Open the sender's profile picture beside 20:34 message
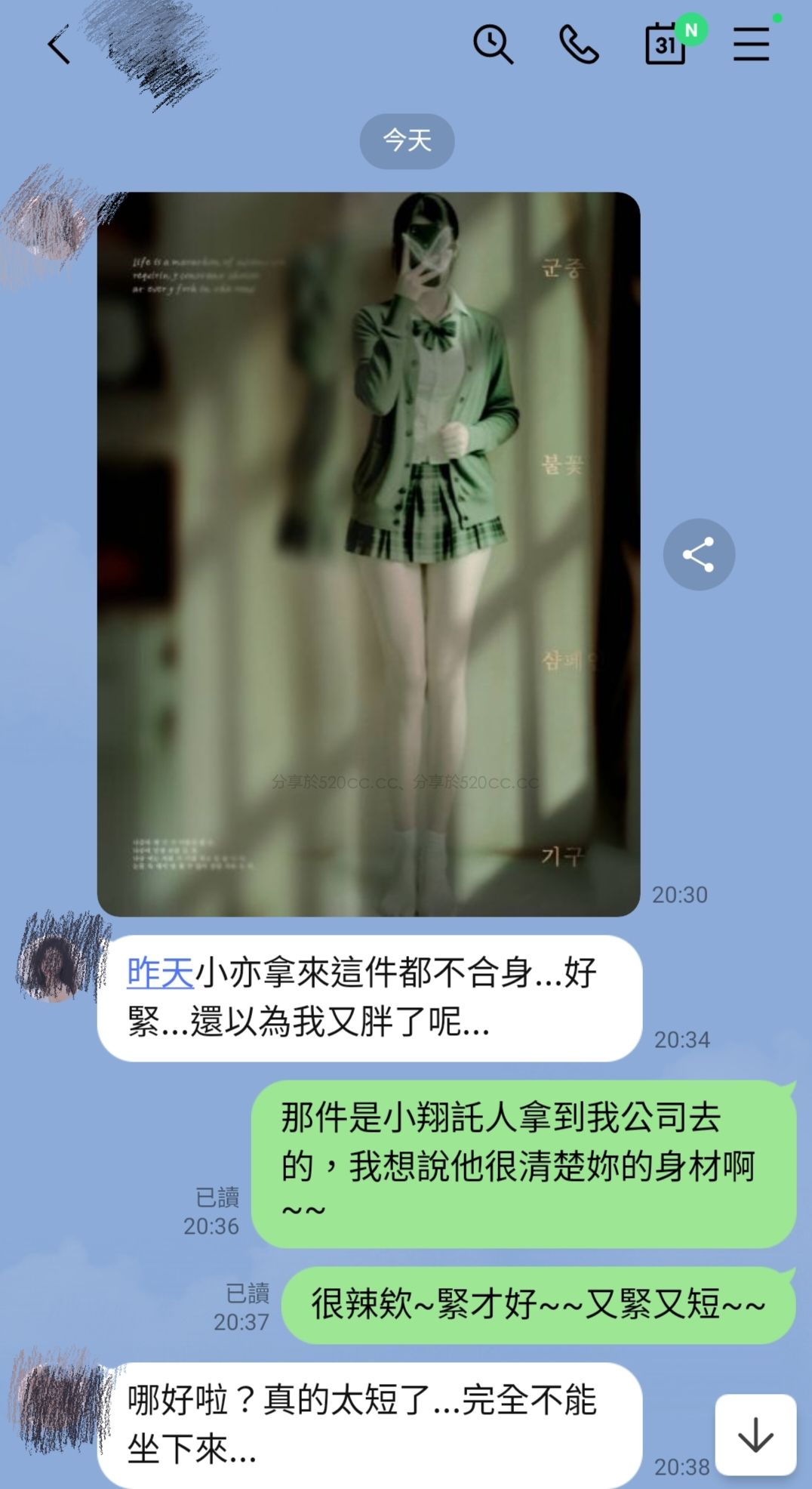This screenshot has width=812, height=1489. tap(54, 966)
